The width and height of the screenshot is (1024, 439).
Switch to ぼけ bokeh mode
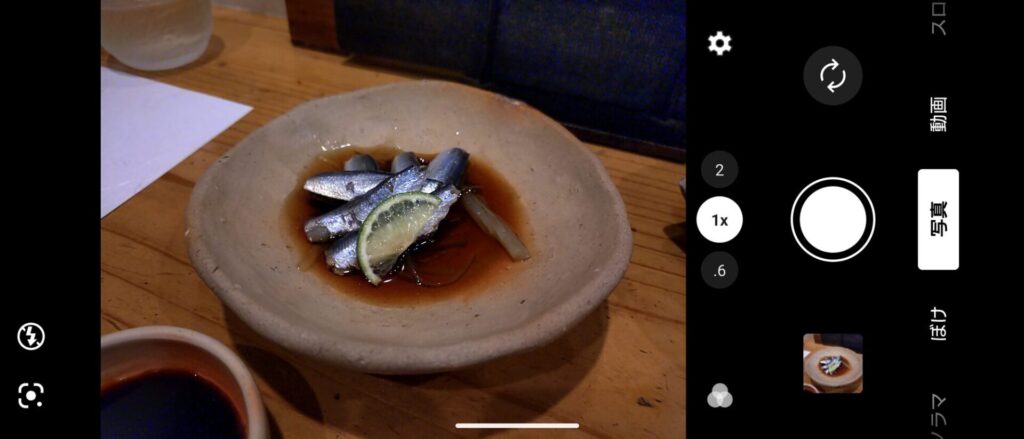point(938,323)
